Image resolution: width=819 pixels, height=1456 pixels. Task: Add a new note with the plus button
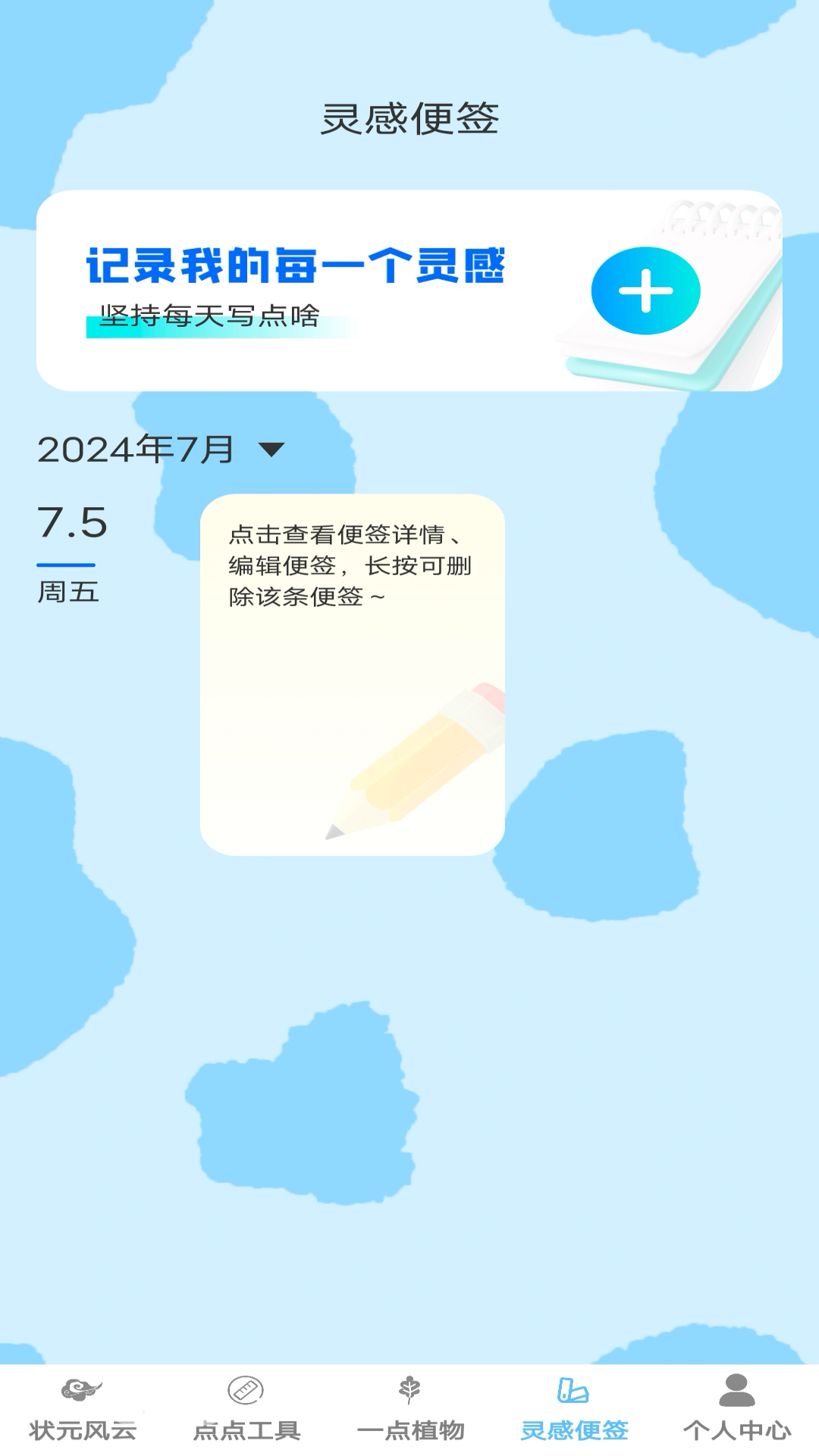[x=645, y=290]
